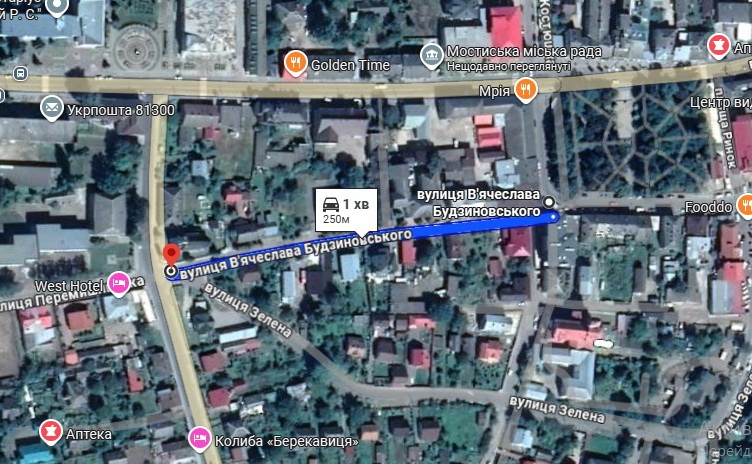Image resolution: width=752 pixels, height=464 pixels.
Task: Open the Golden Time restaurant marker
Action: pos(294,65)
